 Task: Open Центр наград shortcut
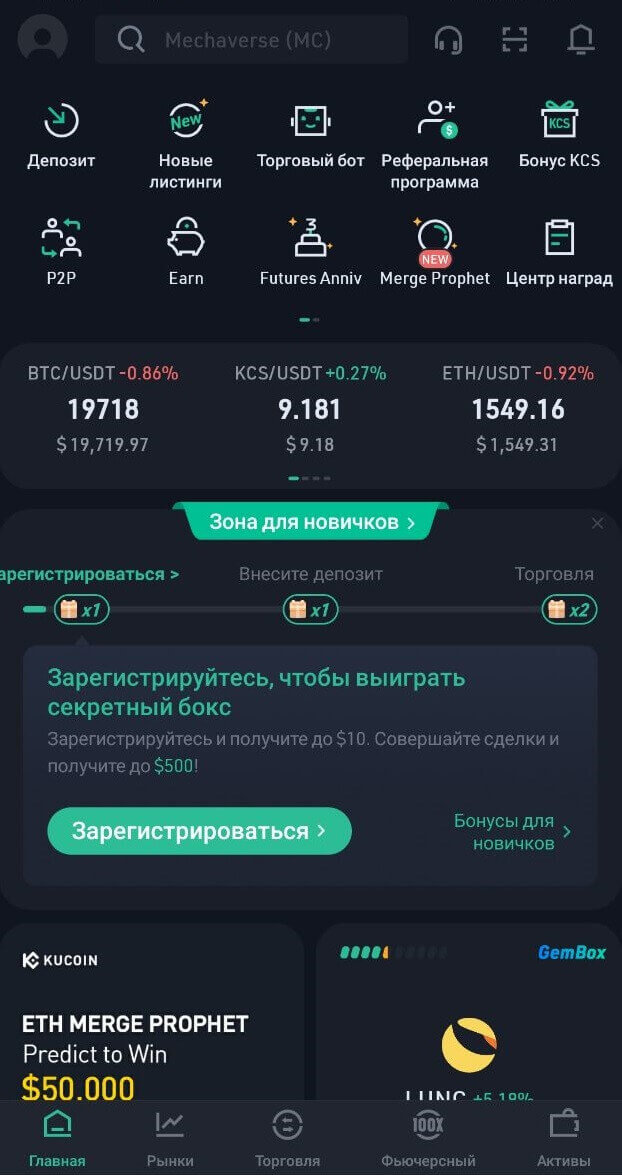click(559, 251)
